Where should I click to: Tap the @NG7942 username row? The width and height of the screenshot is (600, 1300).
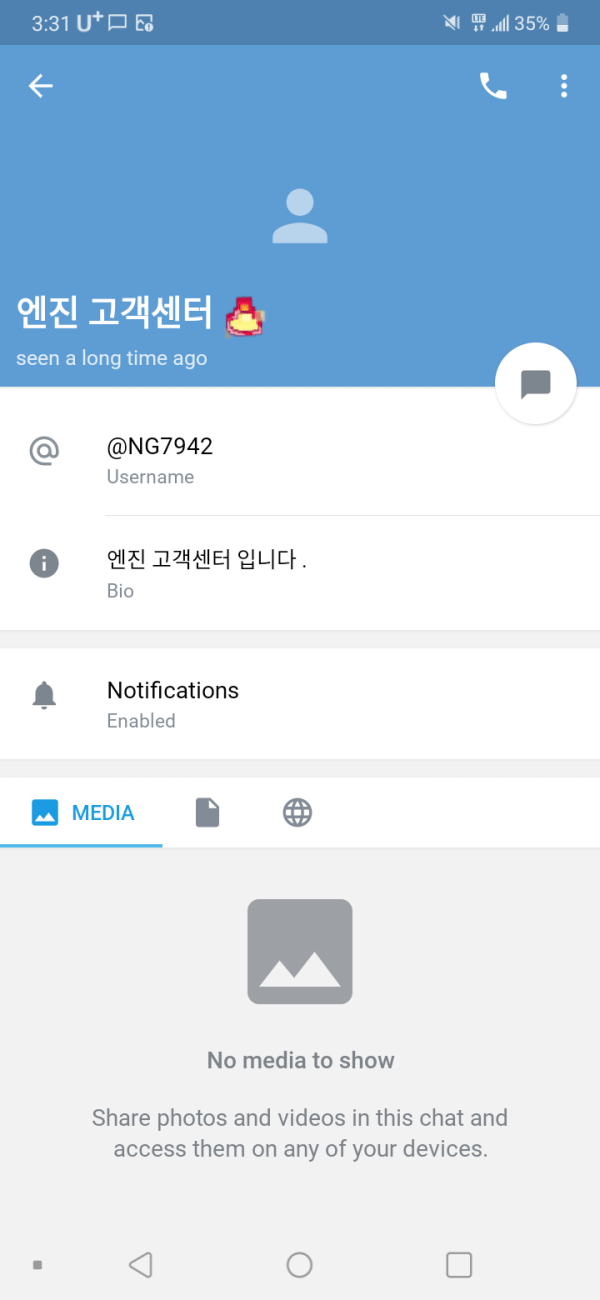pos(300,459)
